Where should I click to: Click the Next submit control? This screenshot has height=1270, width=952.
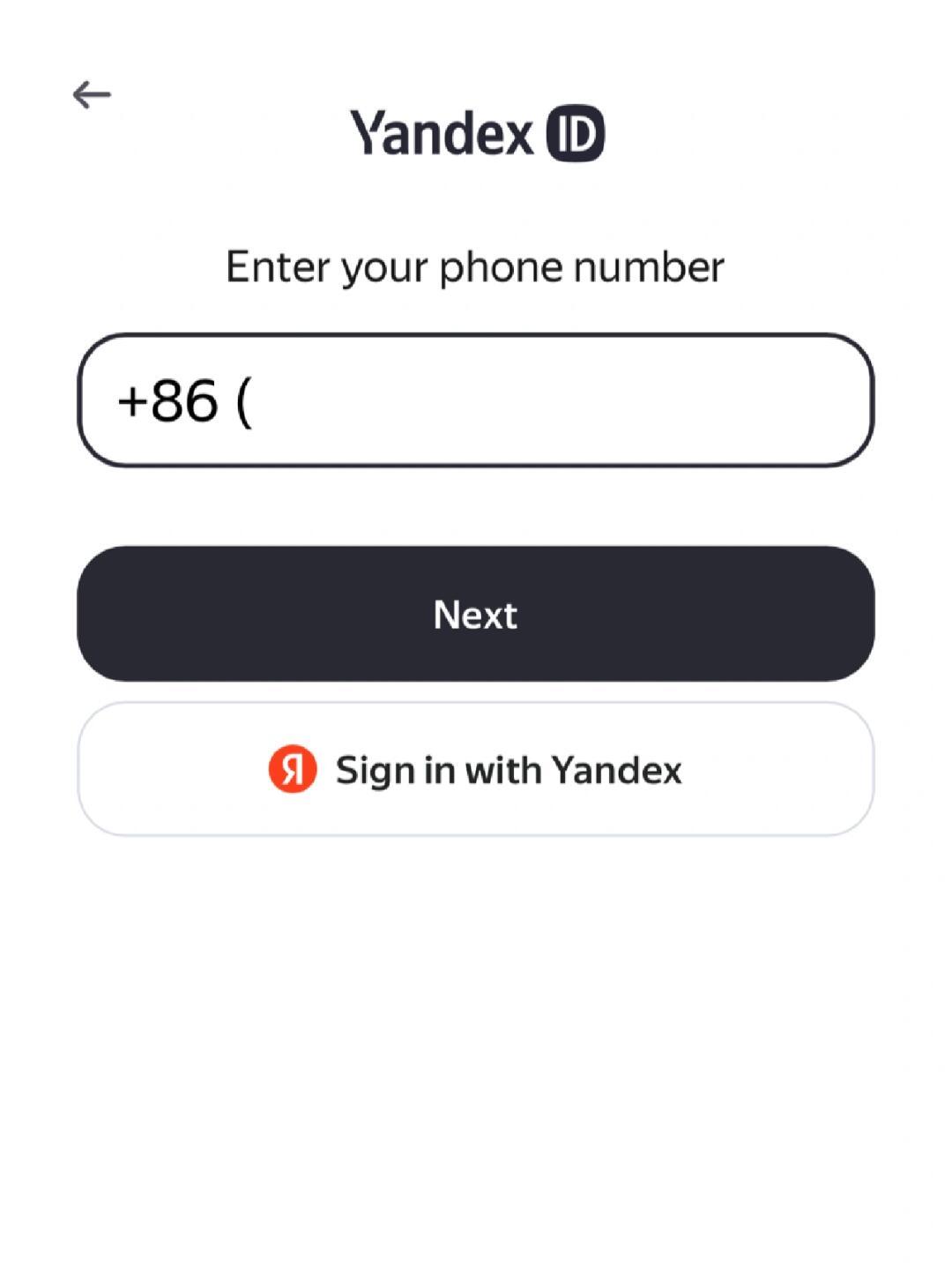476,615
